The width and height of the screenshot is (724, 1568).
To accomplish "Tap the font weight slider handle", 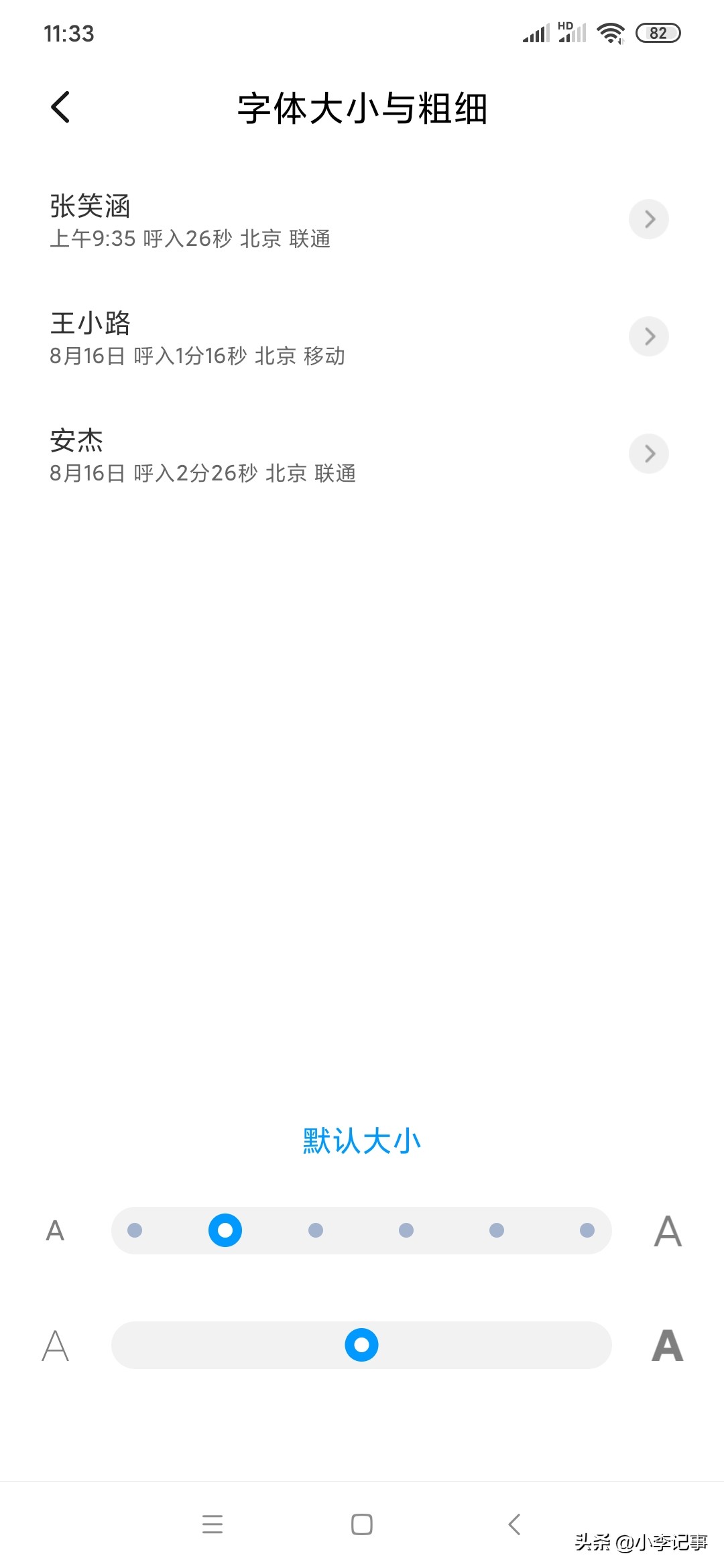I will coord(361,1345).
